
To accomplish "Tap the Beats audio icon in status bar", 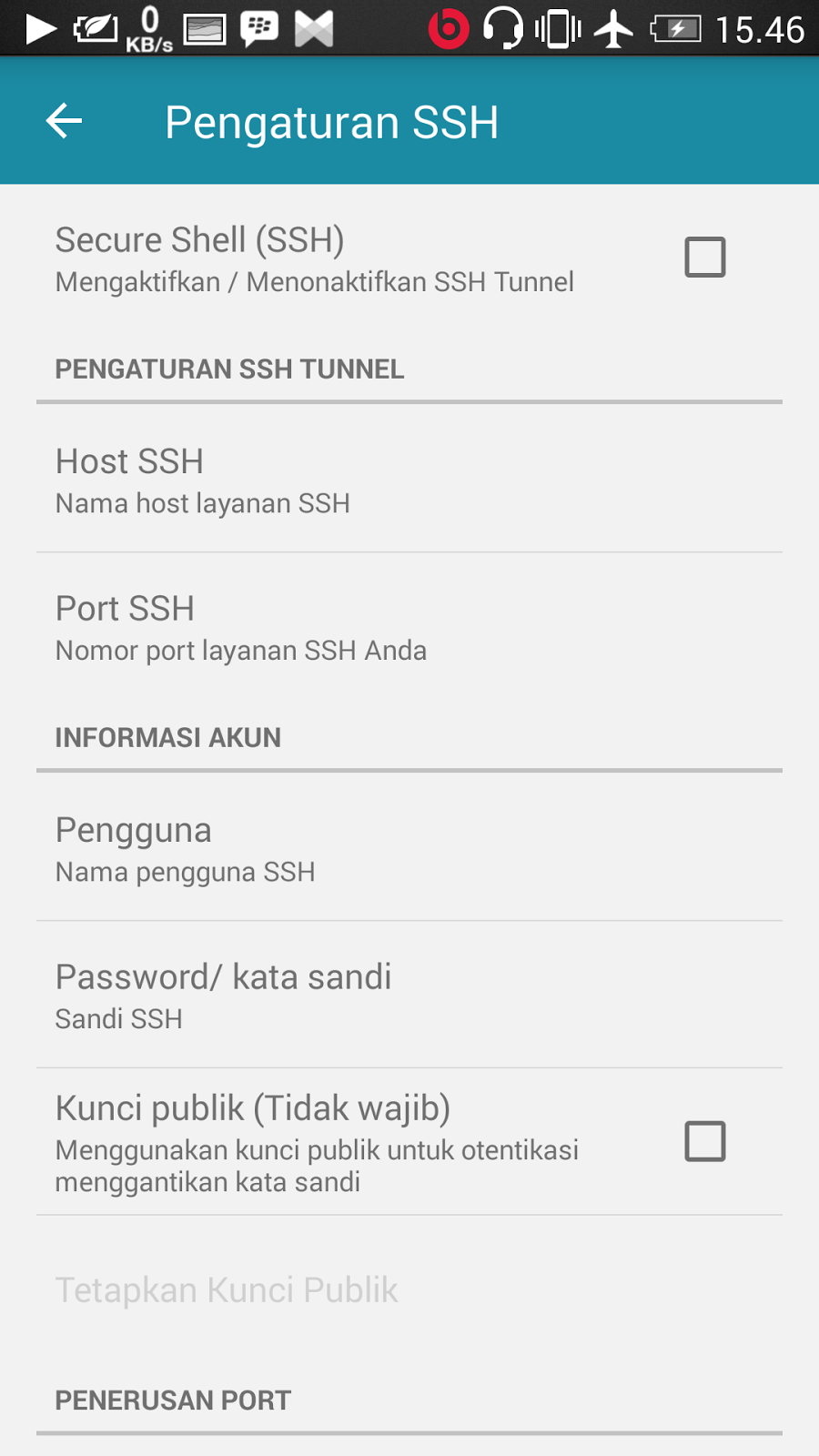I will point(451,27).
